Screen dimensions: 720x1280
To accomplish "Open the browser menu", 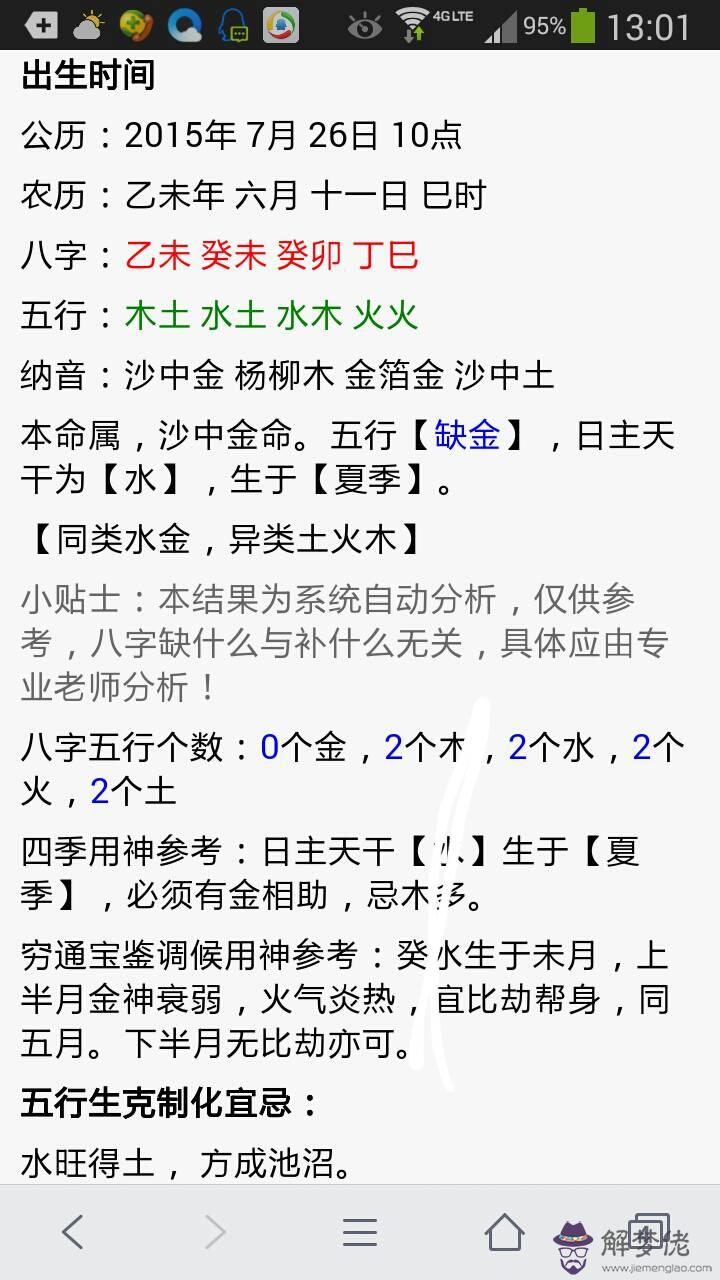I will click(x=360, y=1232).
